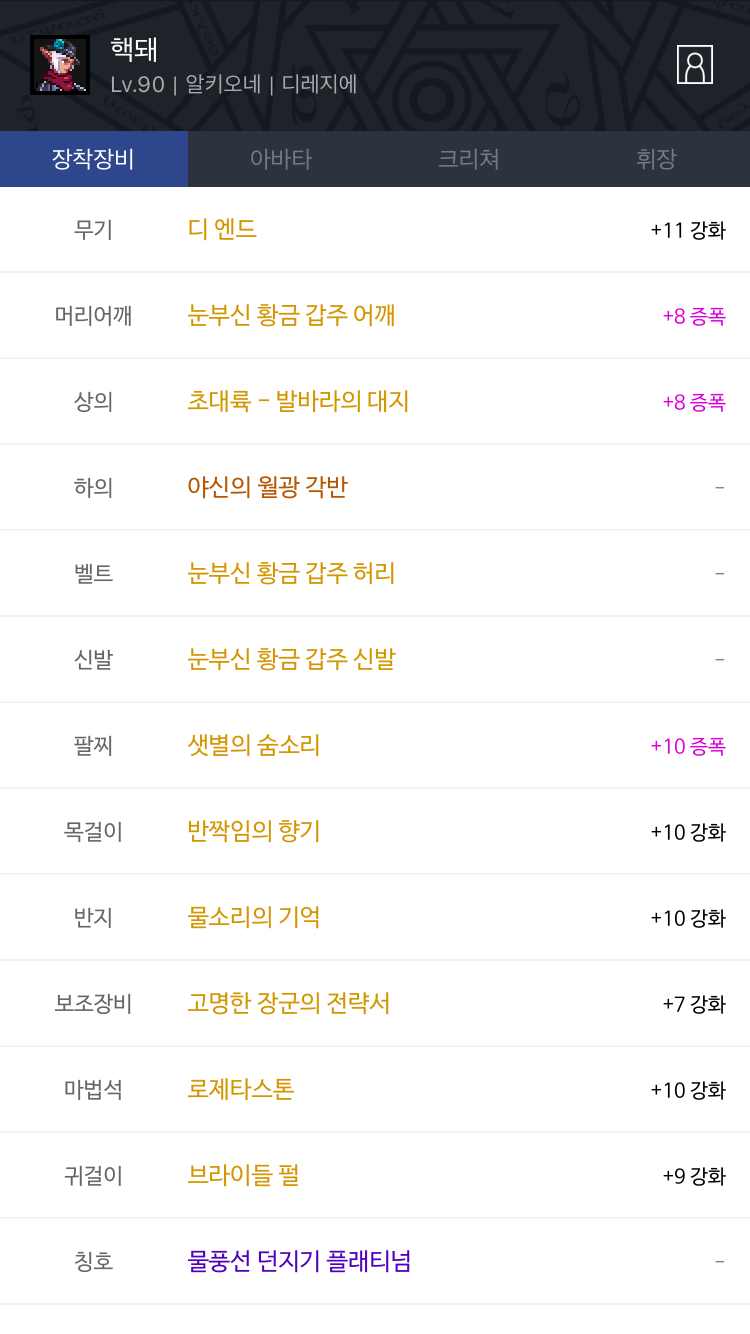Image resolution: width=750 pixels, height=1334 pixels.
Task: Switch to the 휘장 tab
Action: tap(656, 159)
